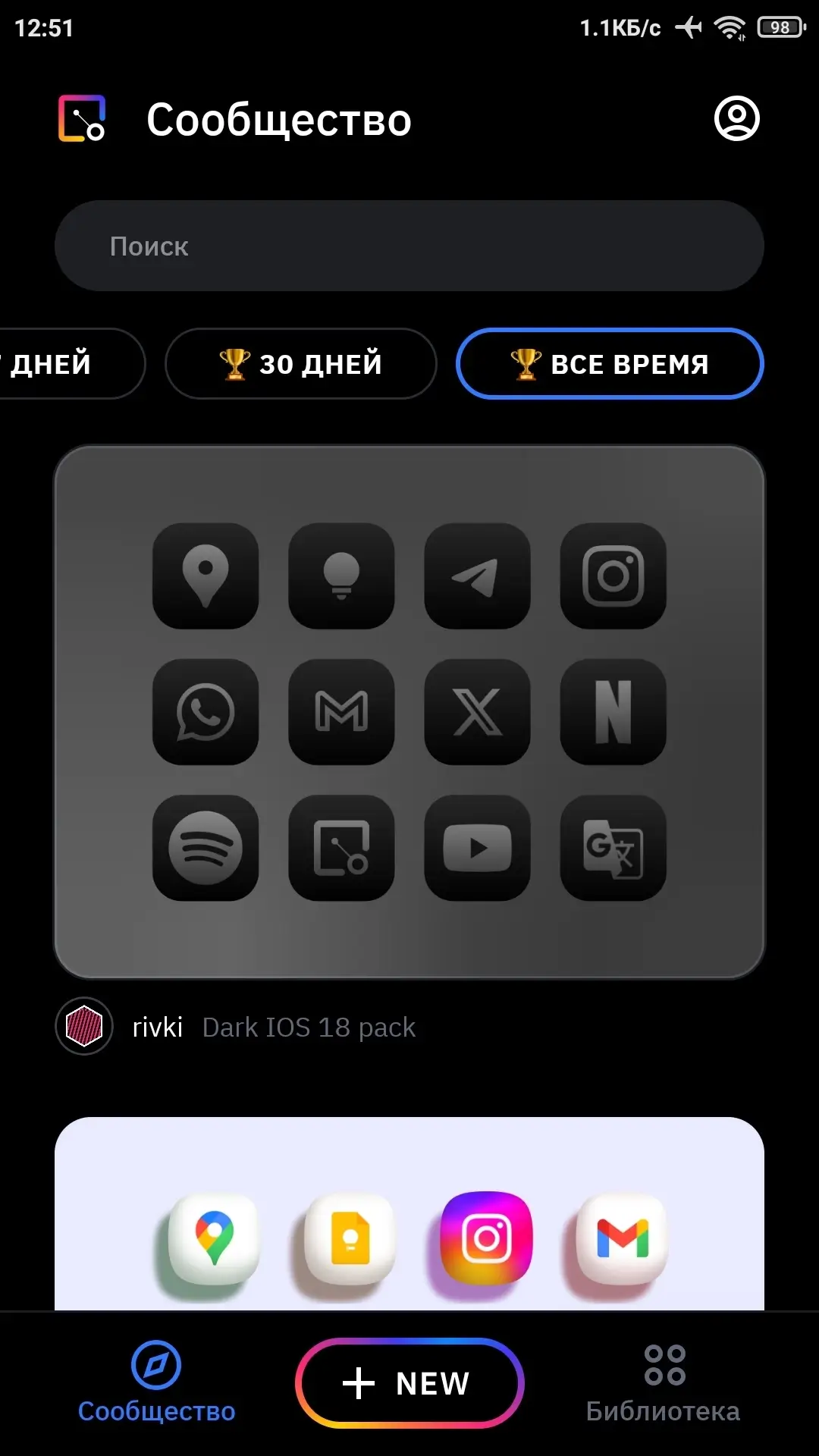Screen dimensions: 819x1456
Task: Open the Dark IOS 18 pack card
Action: [409, 711]
